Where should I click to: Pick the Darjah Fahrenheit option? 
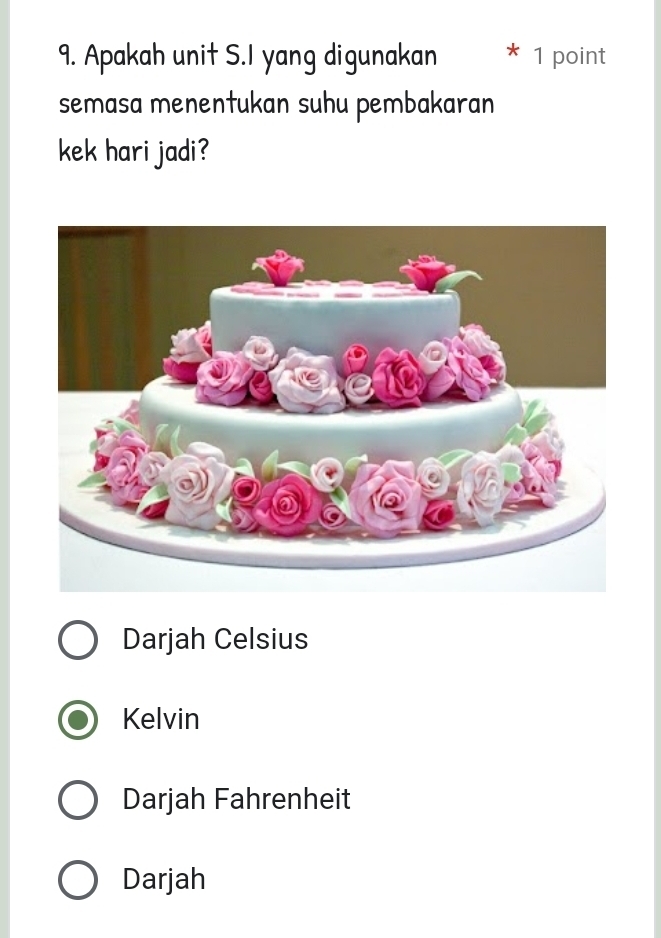[79, 800]
